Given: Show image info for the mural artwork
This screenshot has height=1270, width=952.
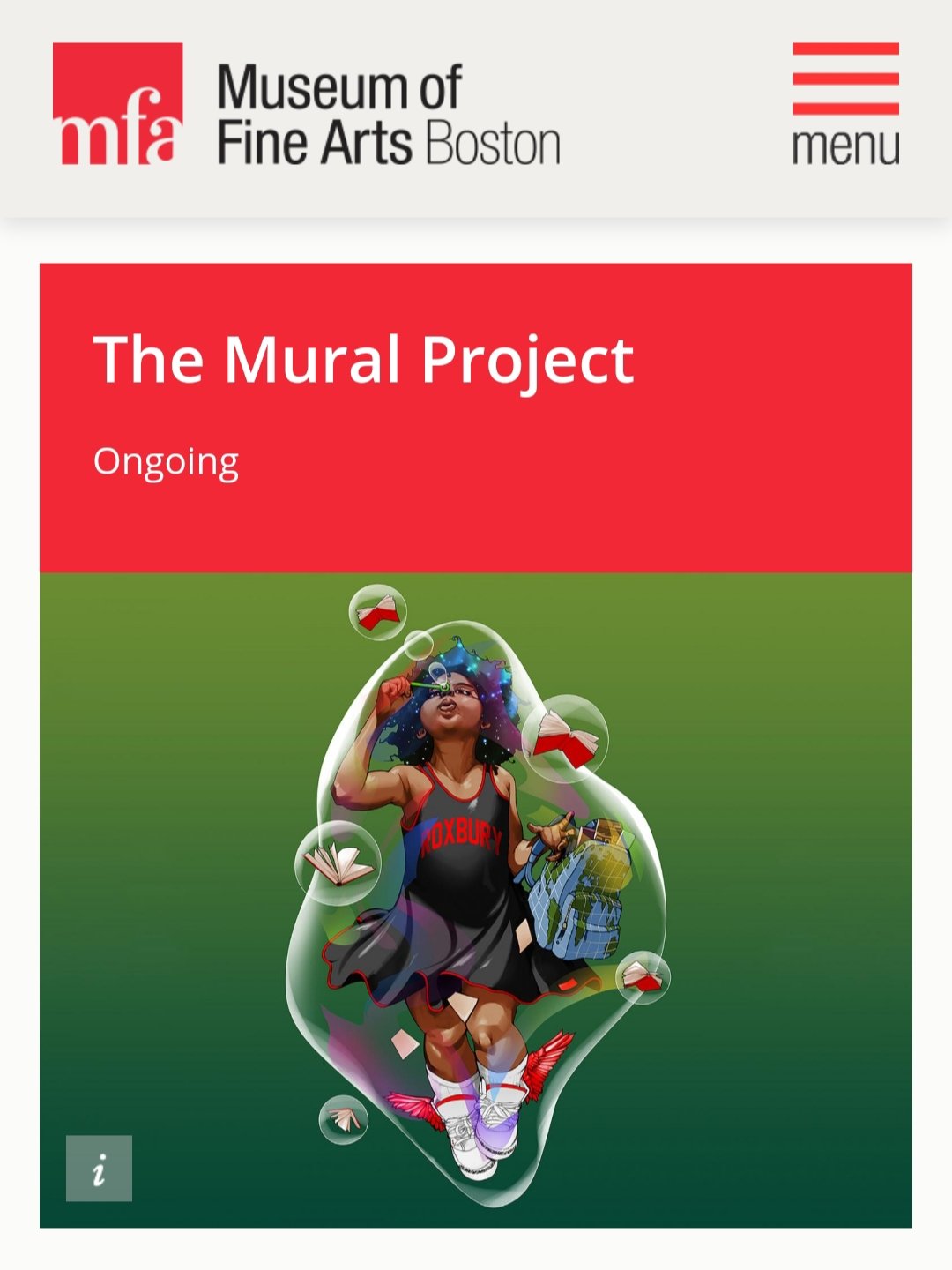Looking at the screenshot, I should pos(99,1169).
